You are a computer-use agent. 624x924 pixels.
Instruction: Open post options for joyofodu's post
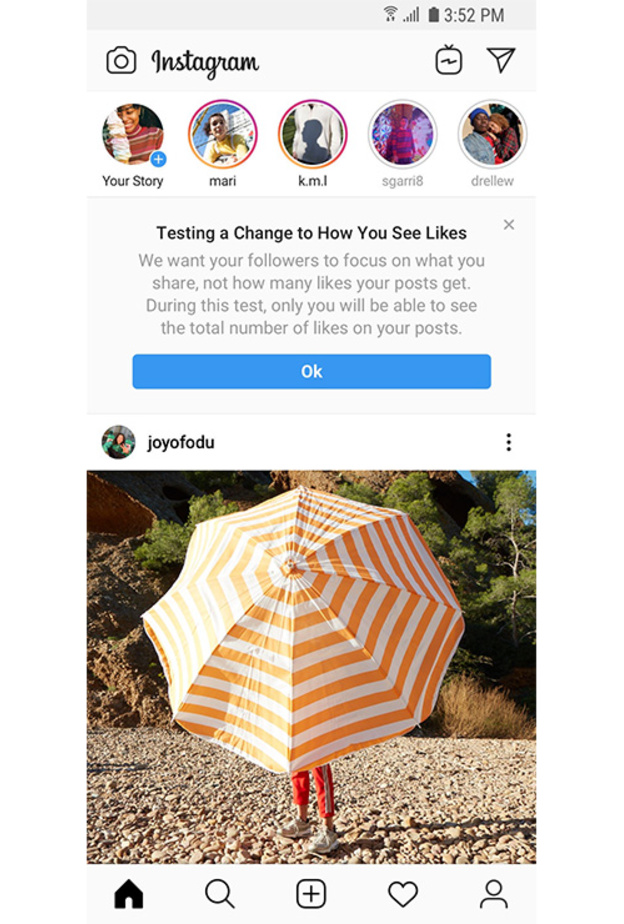point(508,442)
